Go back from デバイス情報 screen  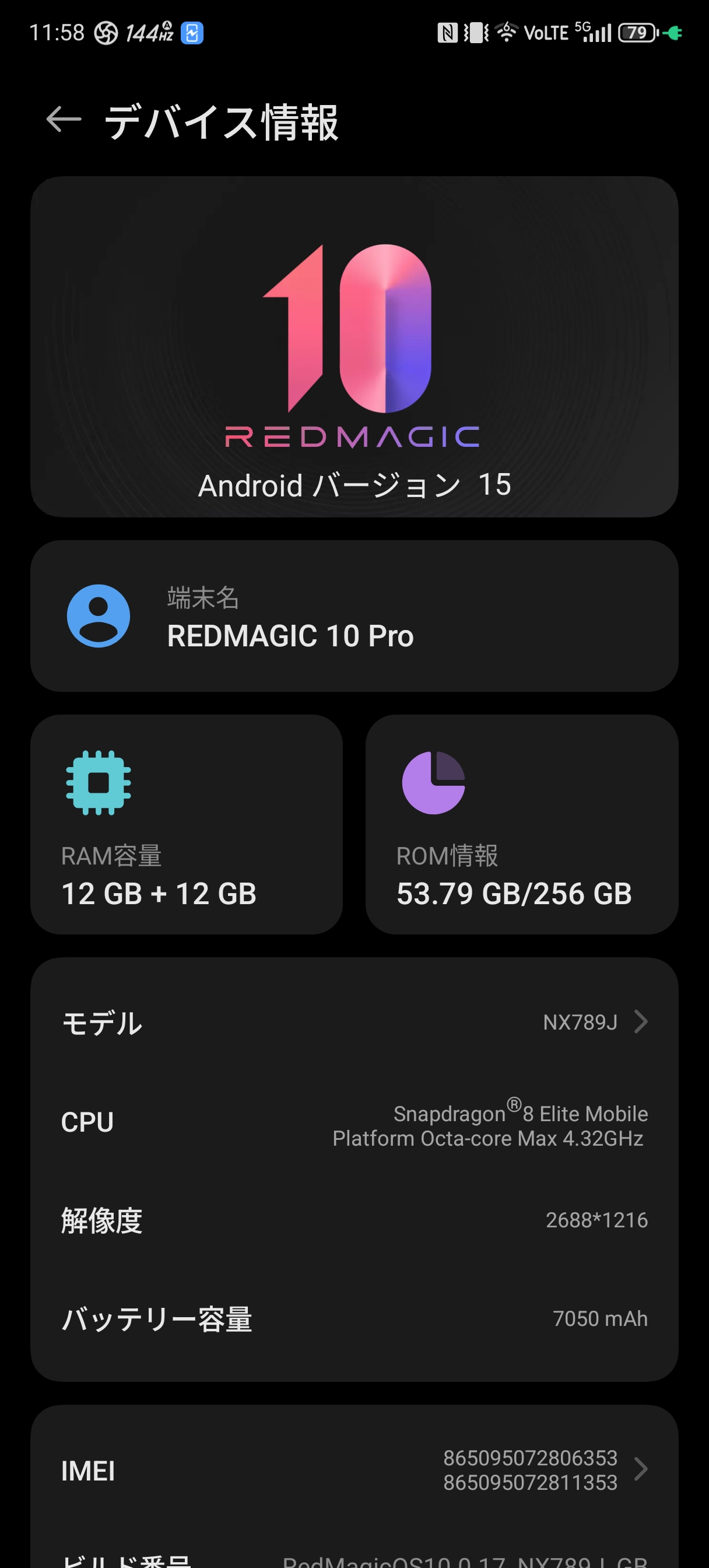pyautogui.click(x=64, y=120)
